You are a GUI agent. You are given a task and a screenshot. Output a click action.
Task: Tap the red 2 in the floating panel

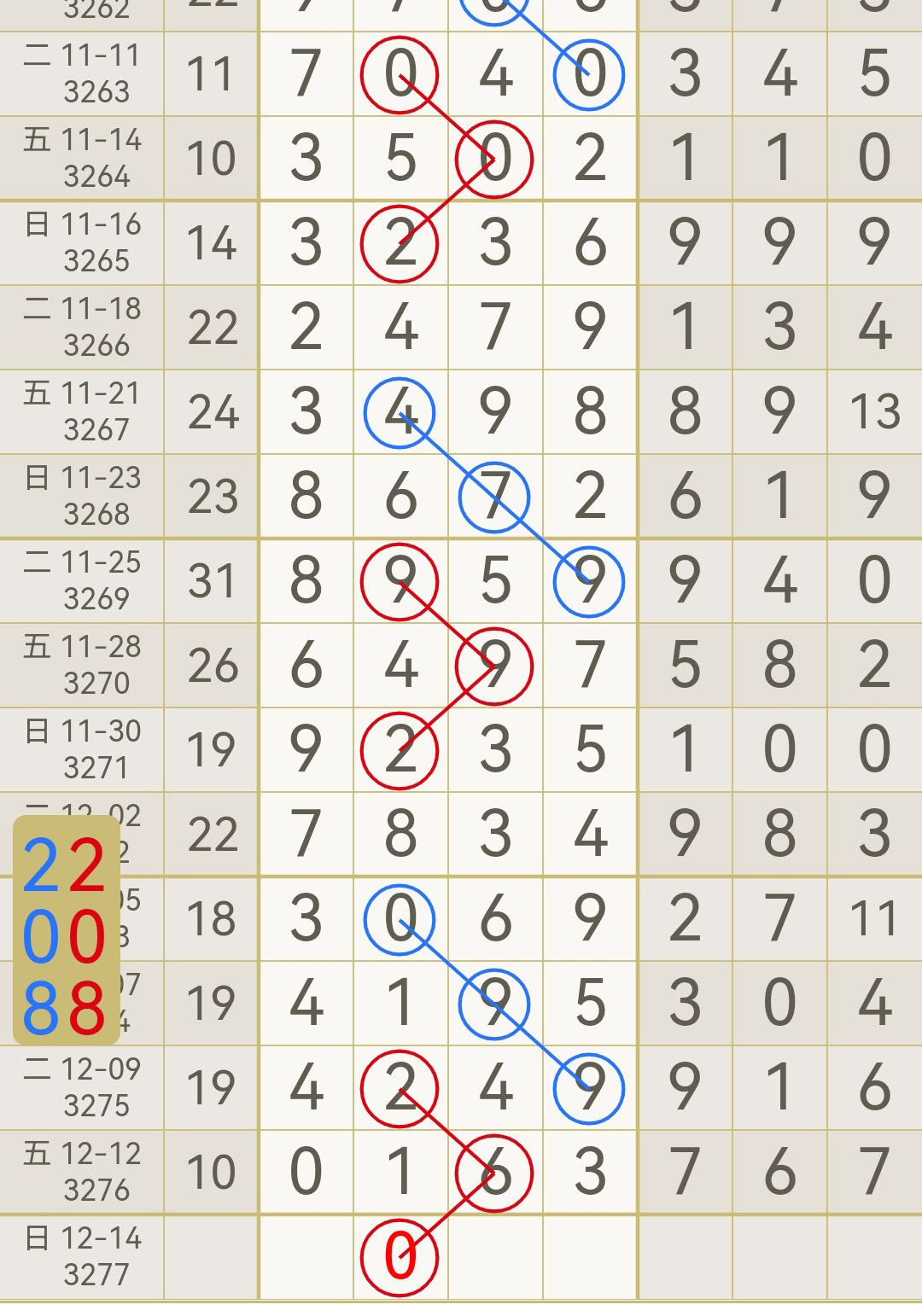coord(87,865)
